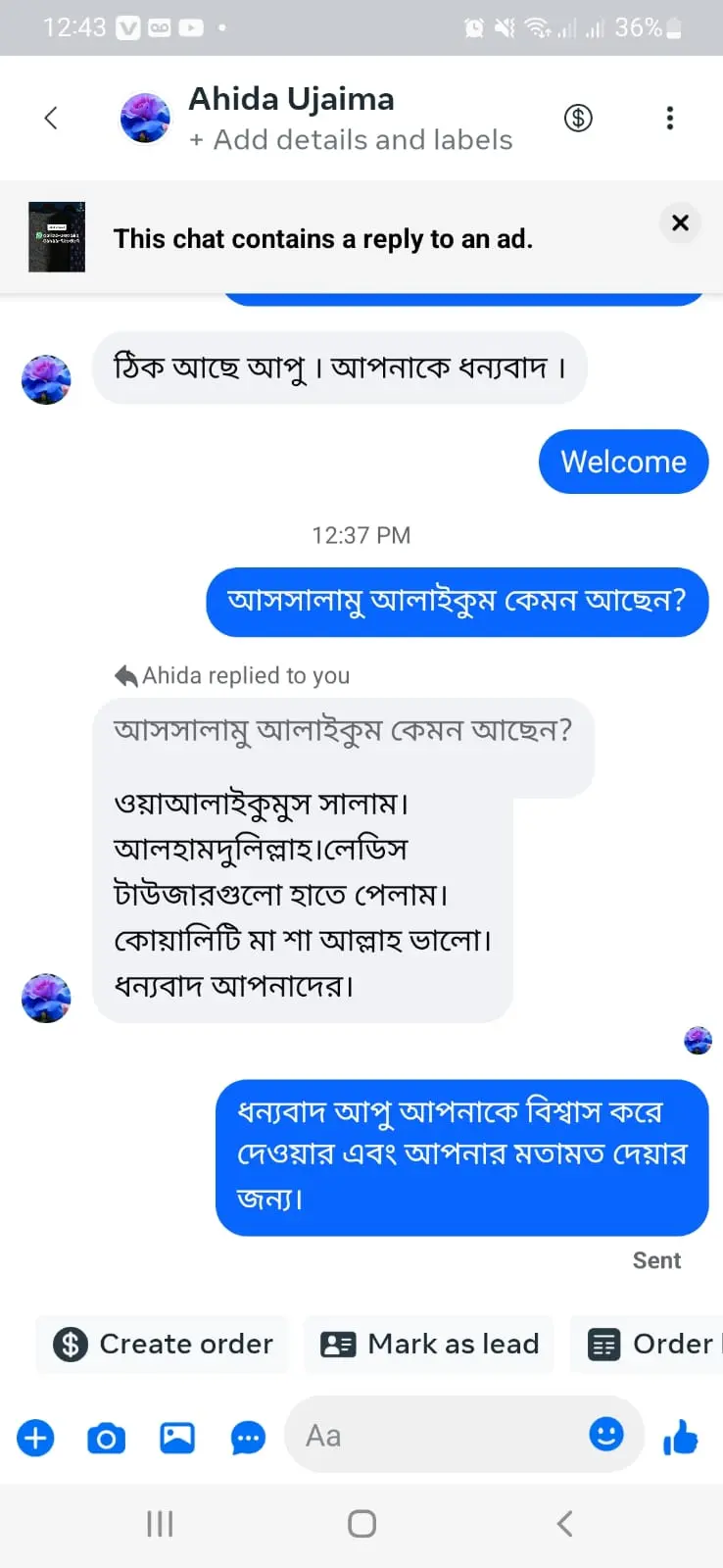This screenshot has width=723, height=1568.
Task: Open more options with the plus icon
Action: coord(35,1438)
